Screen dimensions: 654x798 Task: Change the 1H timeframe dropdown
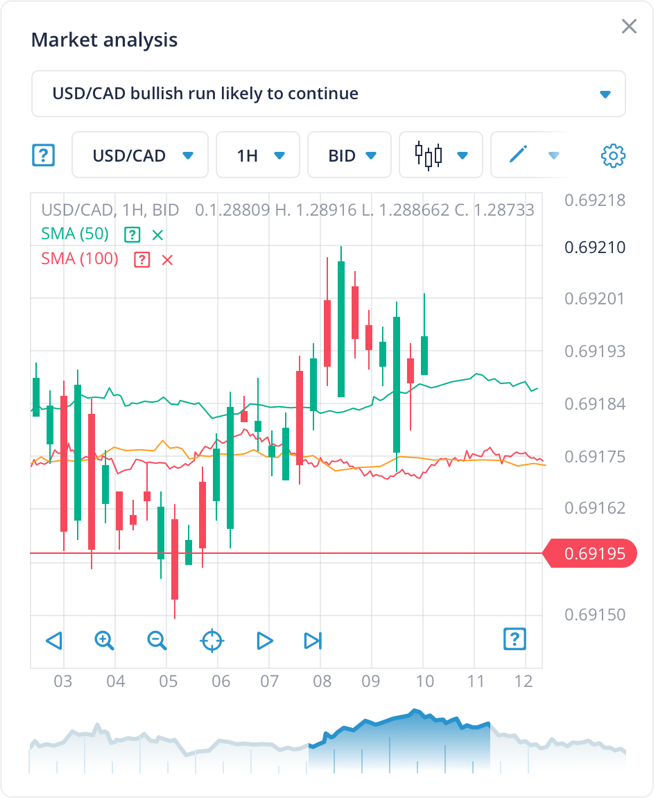259,155
